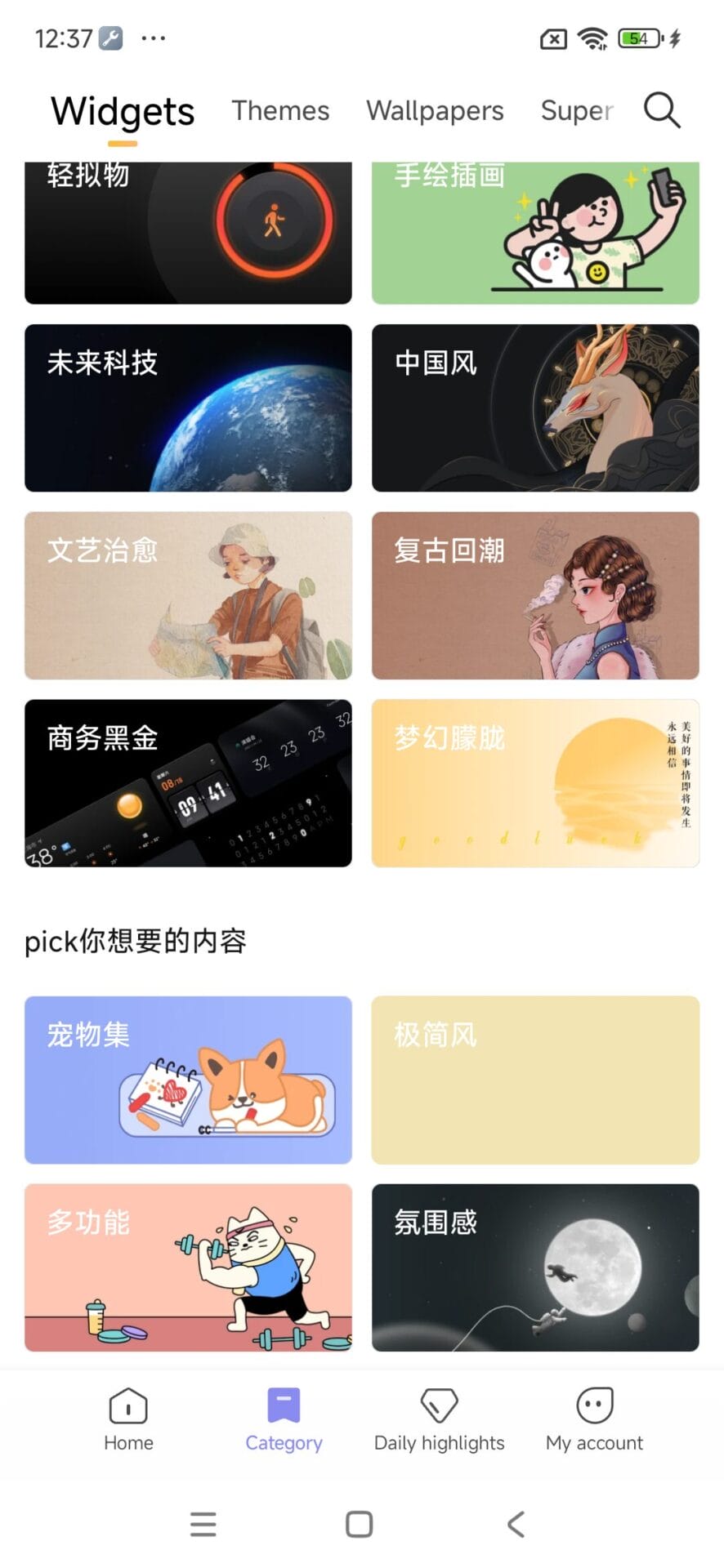This screenshot has height=1568, width=724.
Task: Select the 氛围感 card
Action: point(535,1267)
